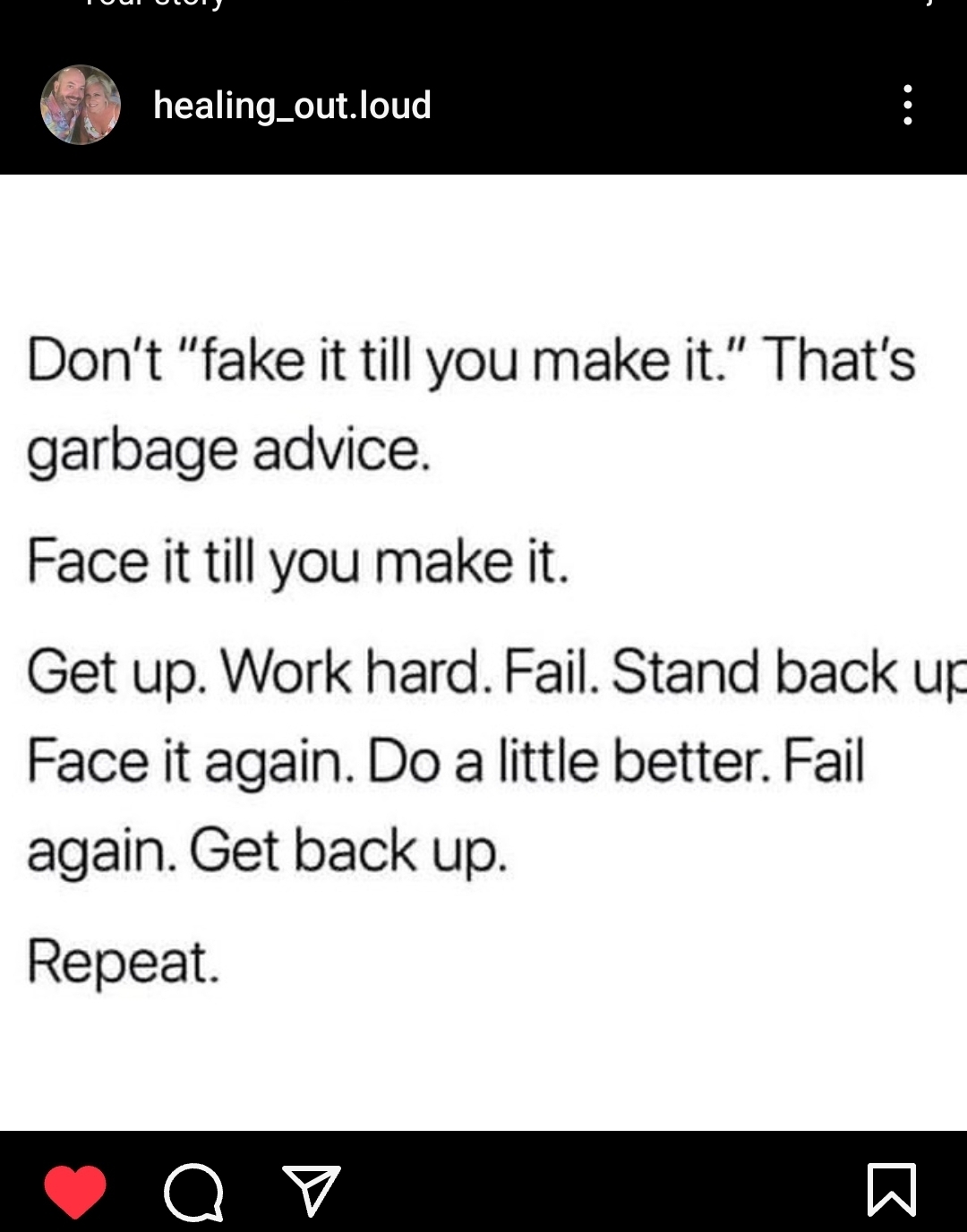
Task: Open healing_out.loud profile picture
Action: [81, 105]
